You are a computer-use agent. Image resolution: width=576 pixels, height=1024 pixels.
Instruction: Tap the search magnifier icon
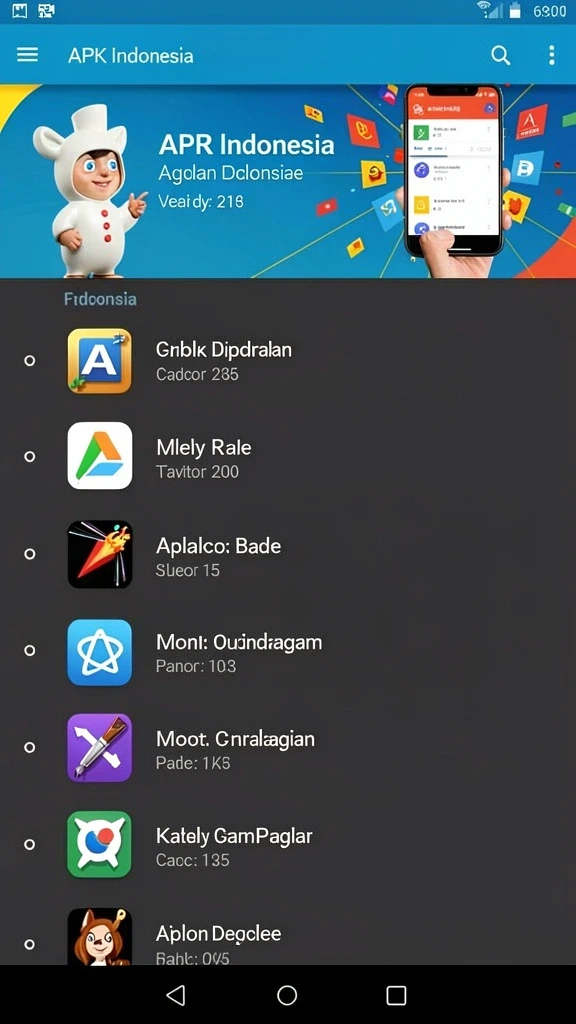(x=500, y=56)
